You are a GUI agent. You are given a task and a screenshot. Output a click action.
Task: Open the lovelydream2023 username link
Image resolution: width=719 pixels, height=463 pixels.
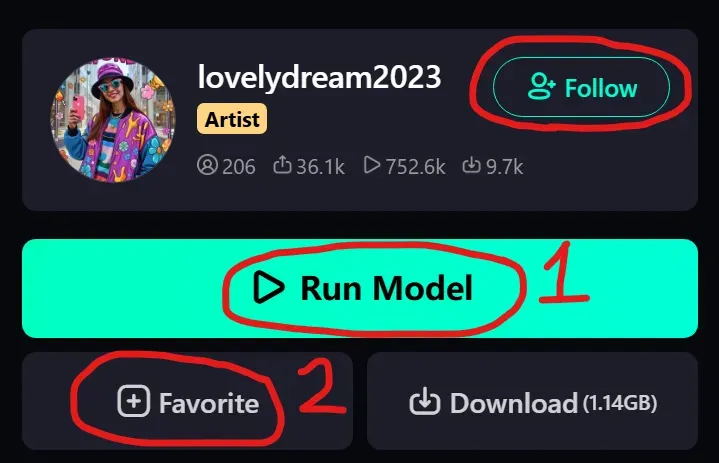pyautogui.click(x=320, y=77)
